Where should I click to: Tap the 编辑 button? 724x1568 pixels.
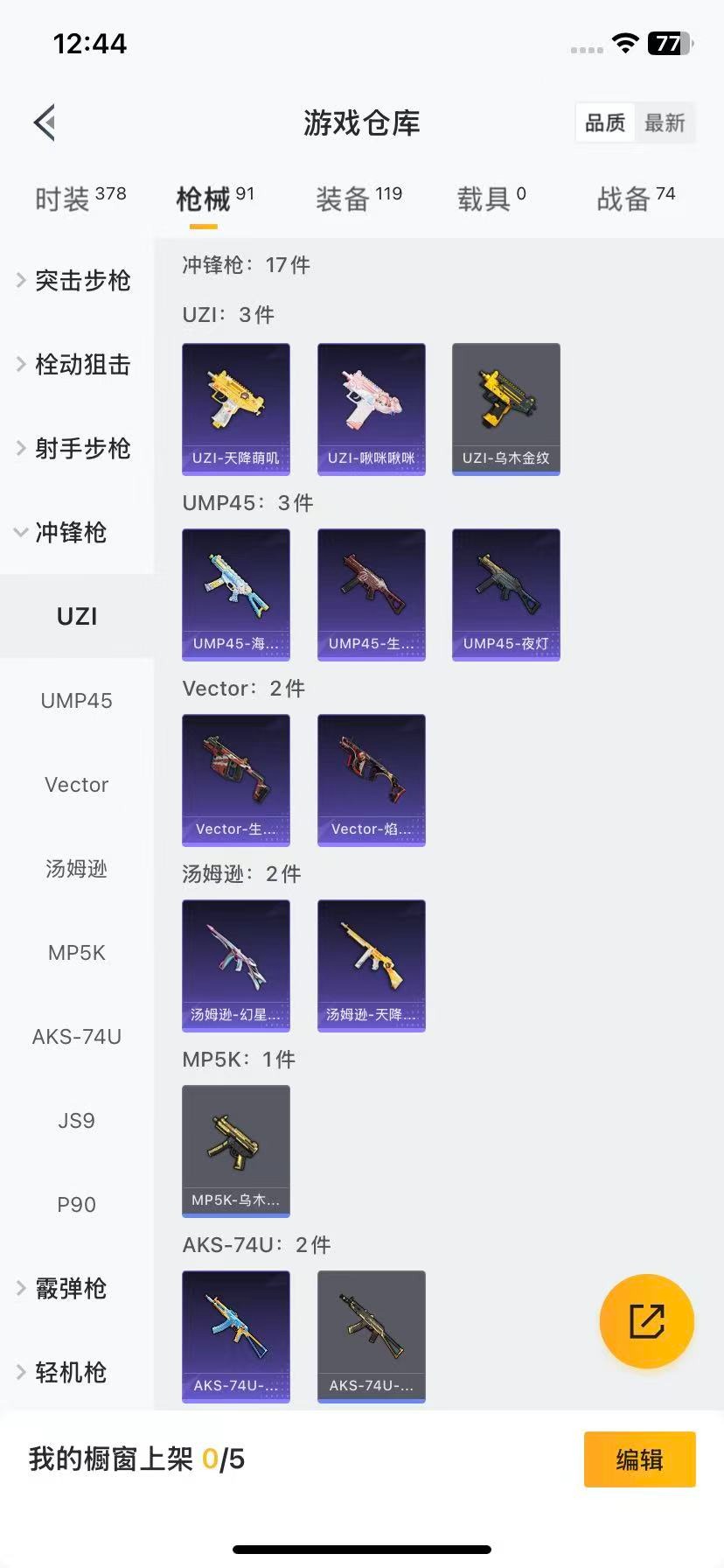pyautogui.click(x=639, y=1459)
